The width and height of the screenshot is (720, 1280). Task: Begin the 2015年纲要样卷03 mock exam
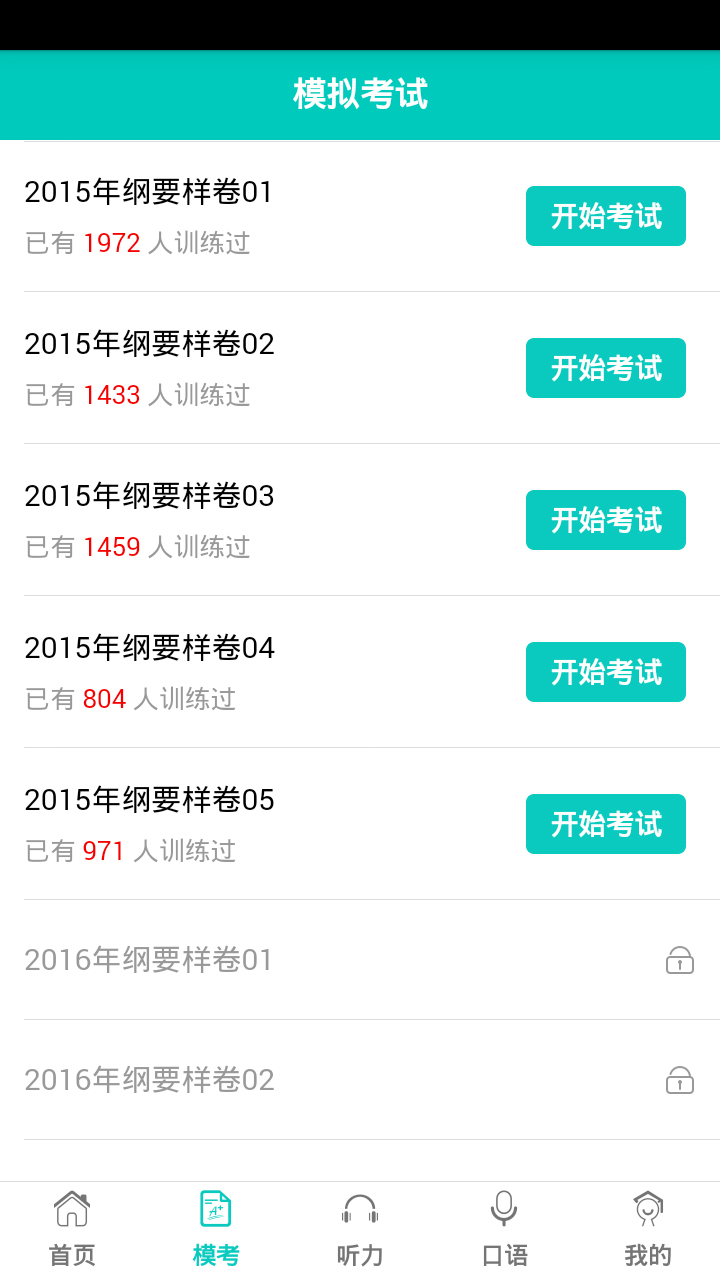(x=606, y=520)
